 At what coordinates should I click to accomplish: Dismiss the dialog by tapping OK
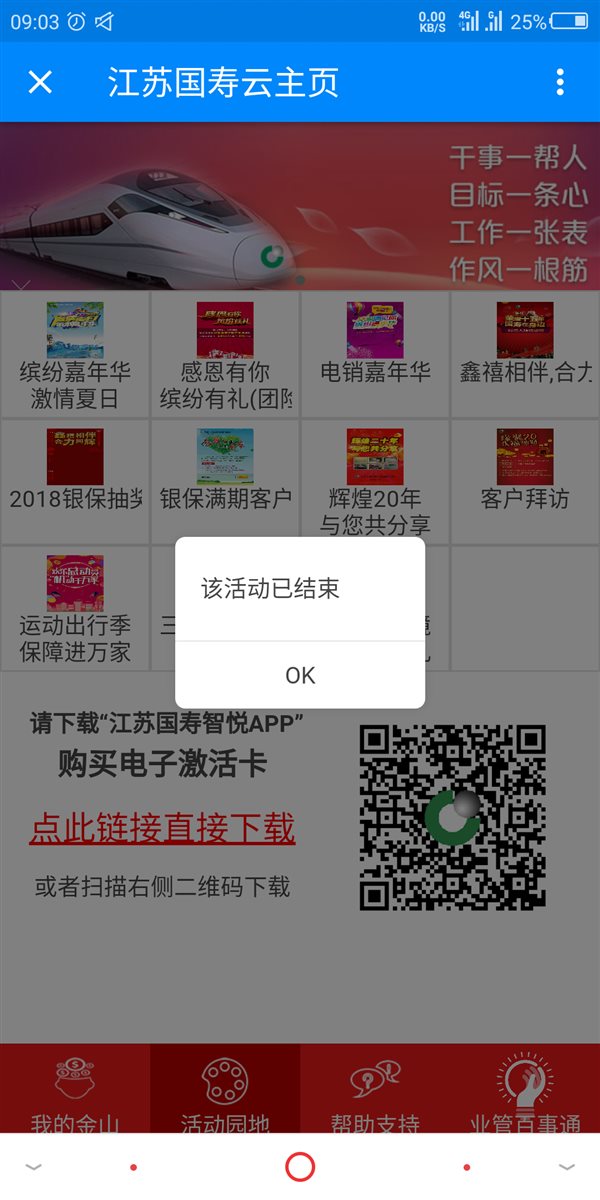300,675
